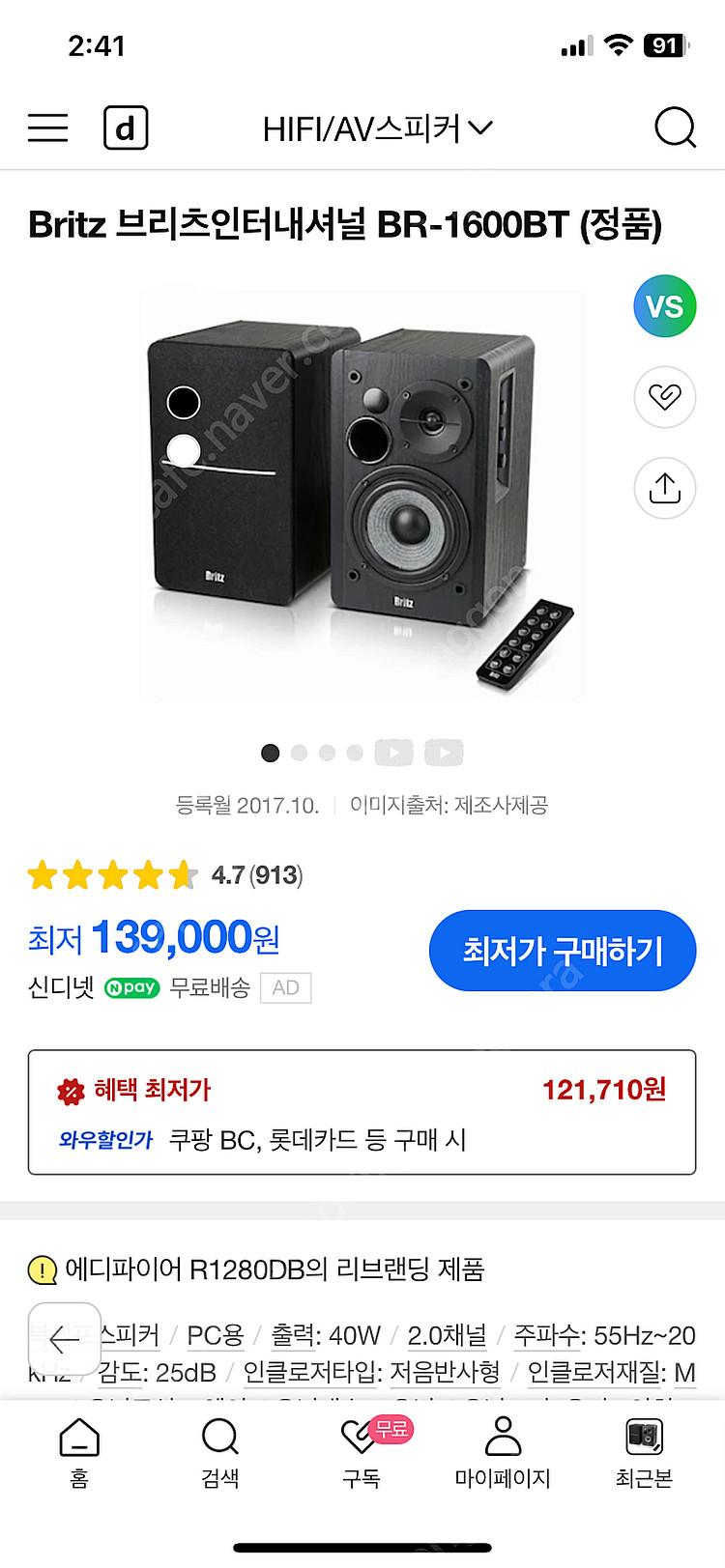Switch to the 검색 tab
Viewport: 725px width, 1568px height.
click(220, 1451)
